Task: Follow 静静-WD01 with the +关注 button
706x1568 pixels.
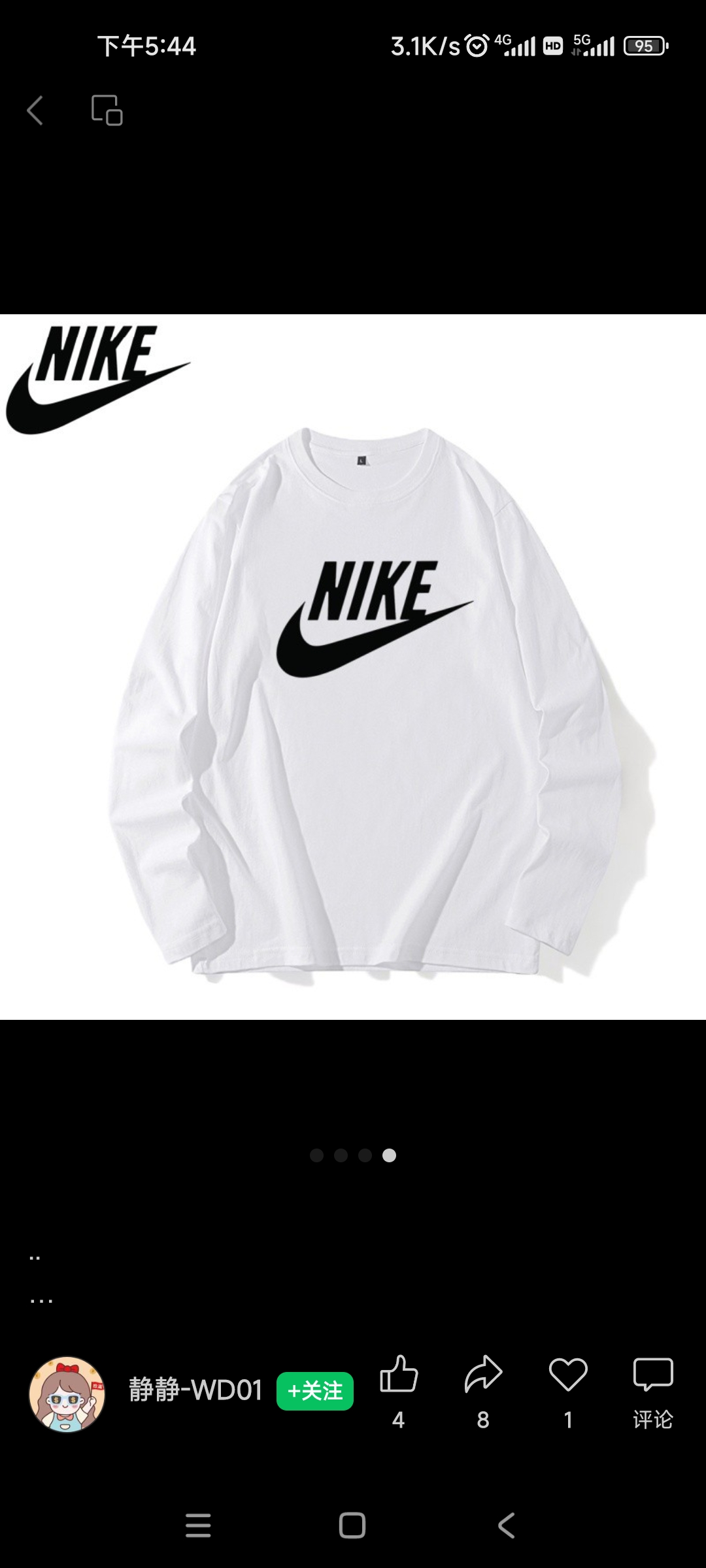Action: (x=315, y=1391)
